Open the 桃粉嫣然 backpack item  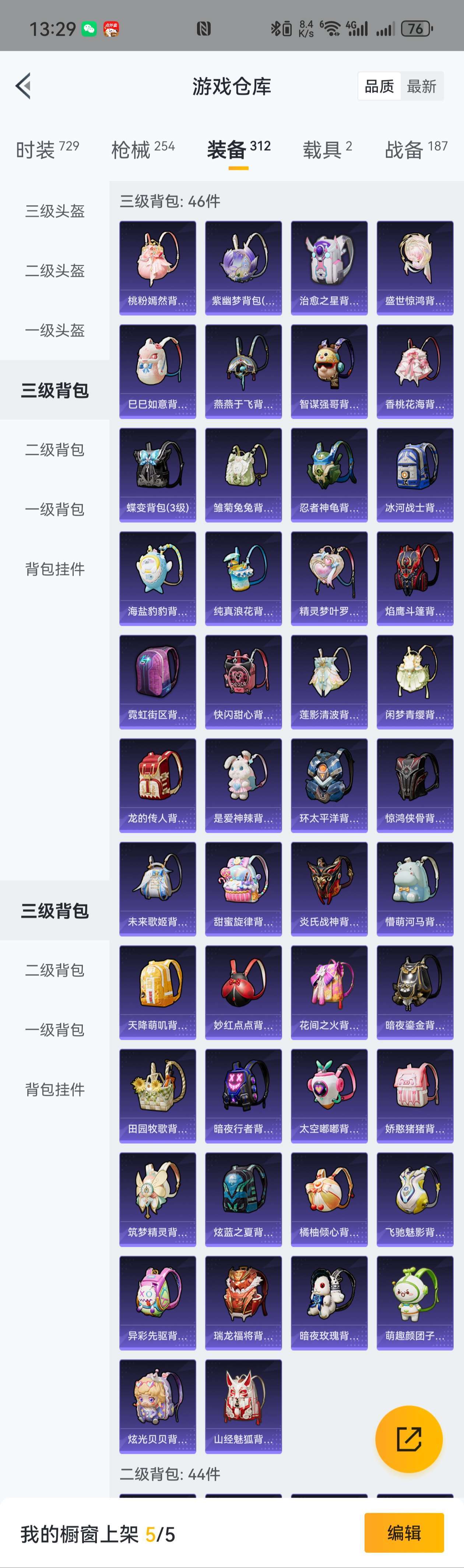158,268
